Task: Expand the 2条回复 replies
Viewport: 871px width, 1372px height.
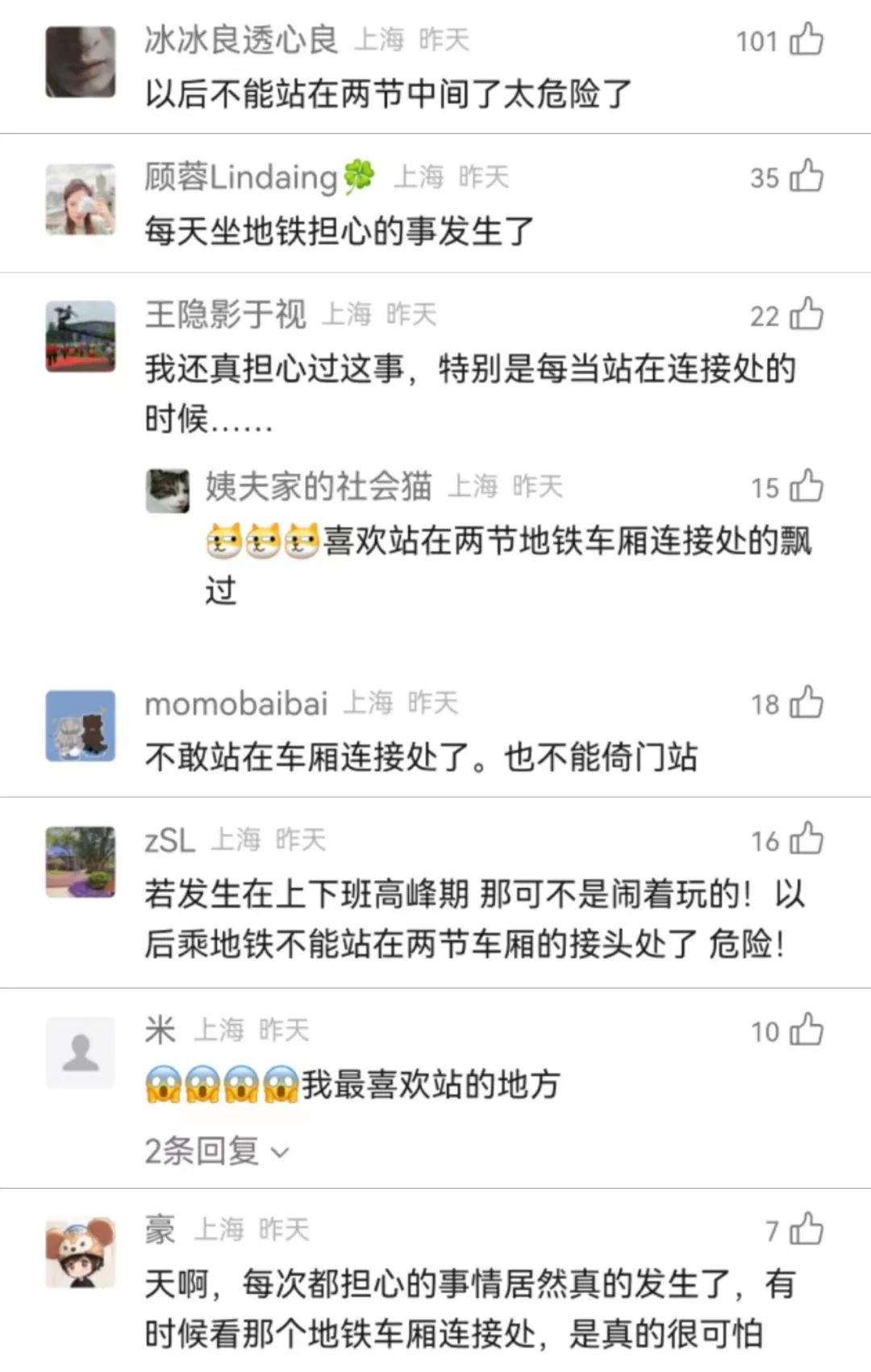Action: click(216, 1151)
